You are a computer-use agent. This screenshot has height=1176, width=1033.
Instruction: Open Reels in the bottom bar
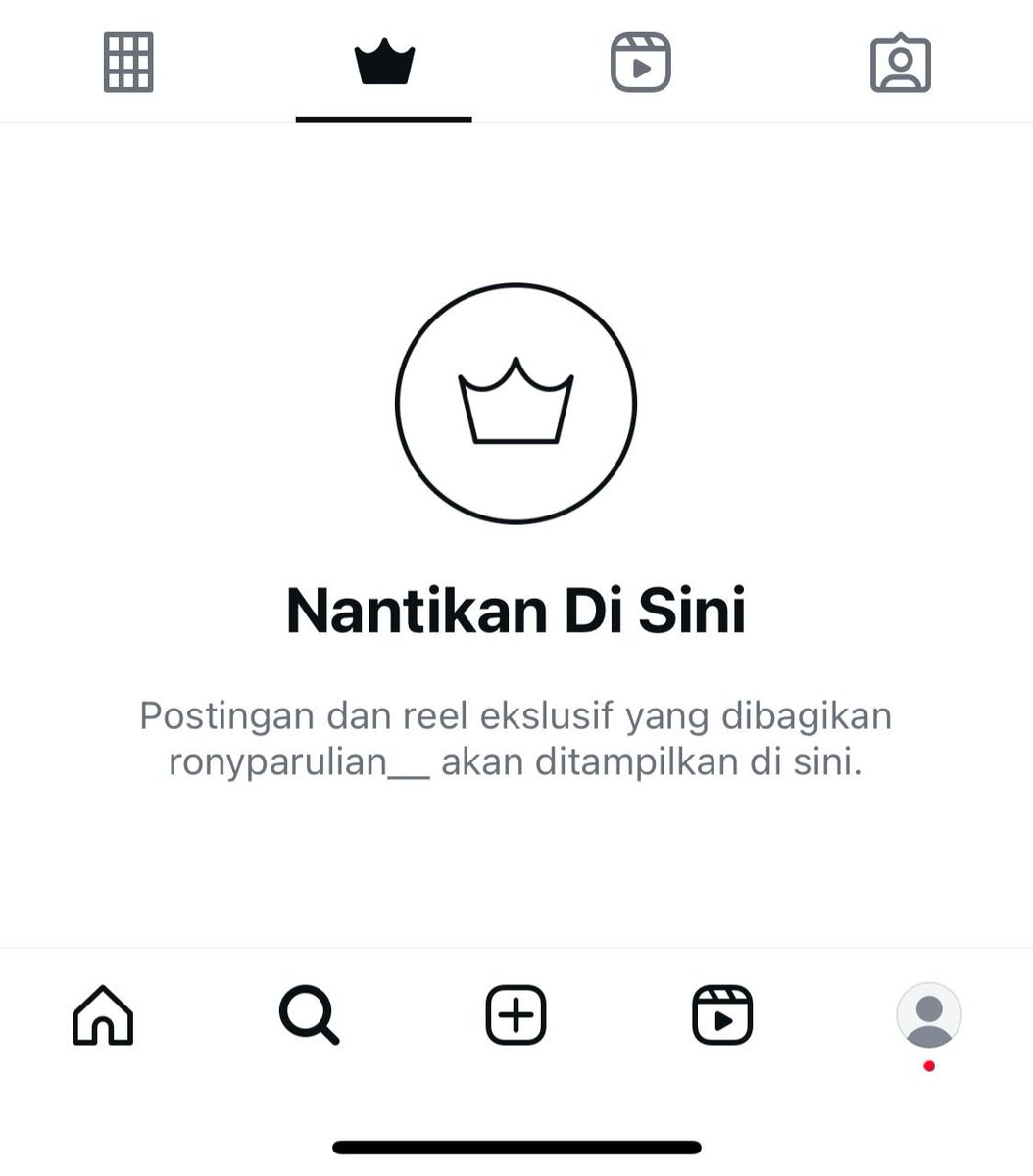tap(722, 1014)
